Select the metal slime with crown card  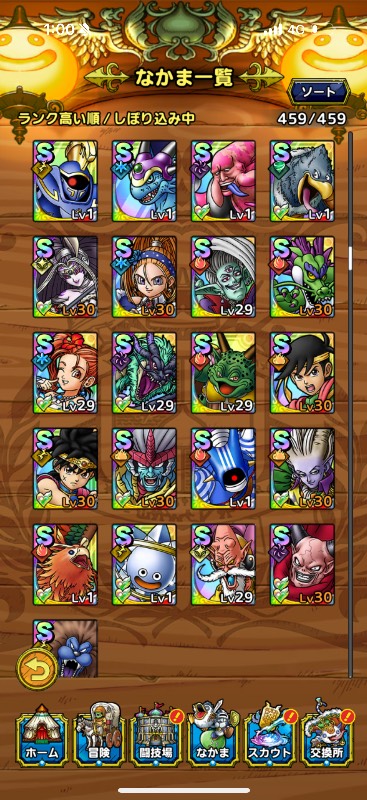click(144, 564)
